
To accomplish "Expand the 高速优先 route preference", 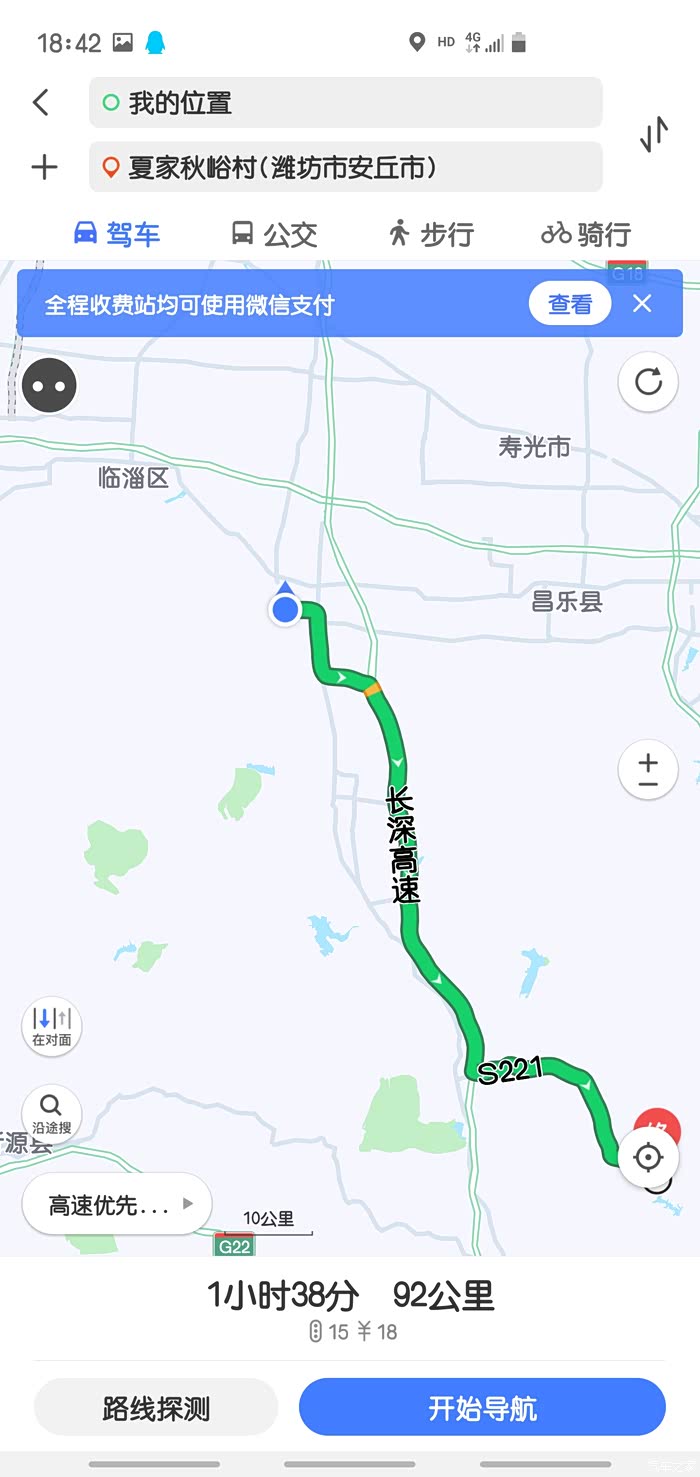I will [117, 1205].
